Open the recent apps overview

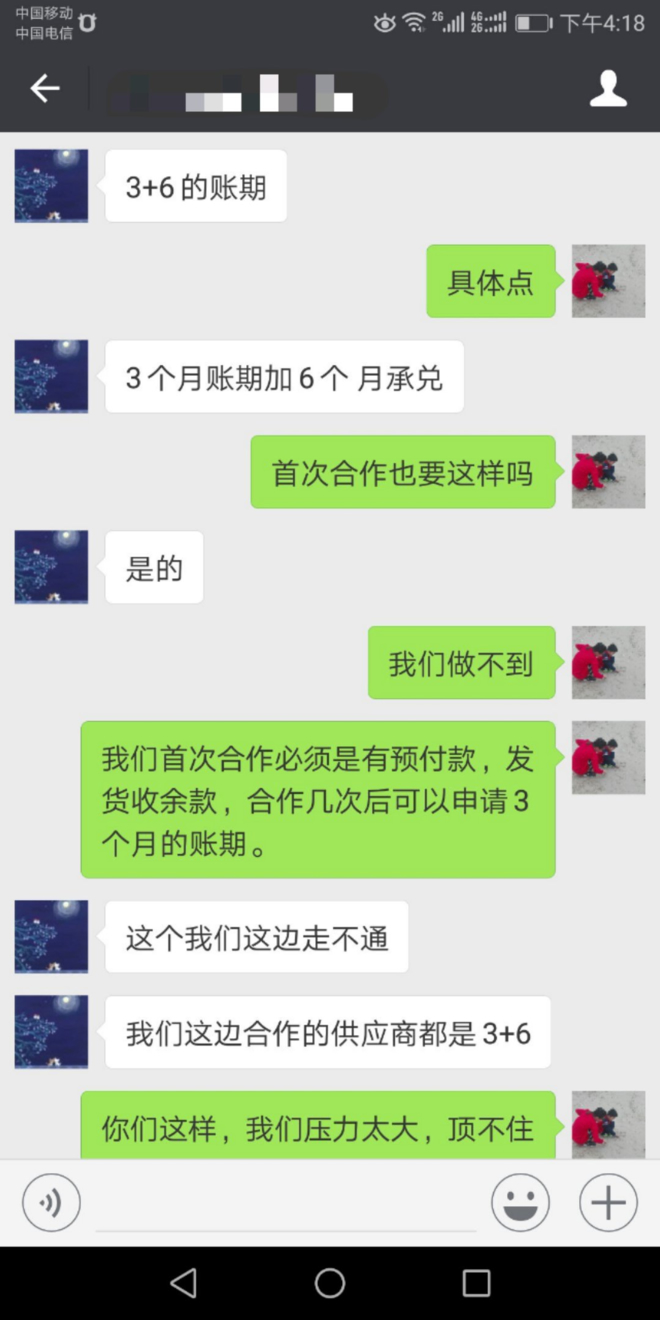point(476,1283)
